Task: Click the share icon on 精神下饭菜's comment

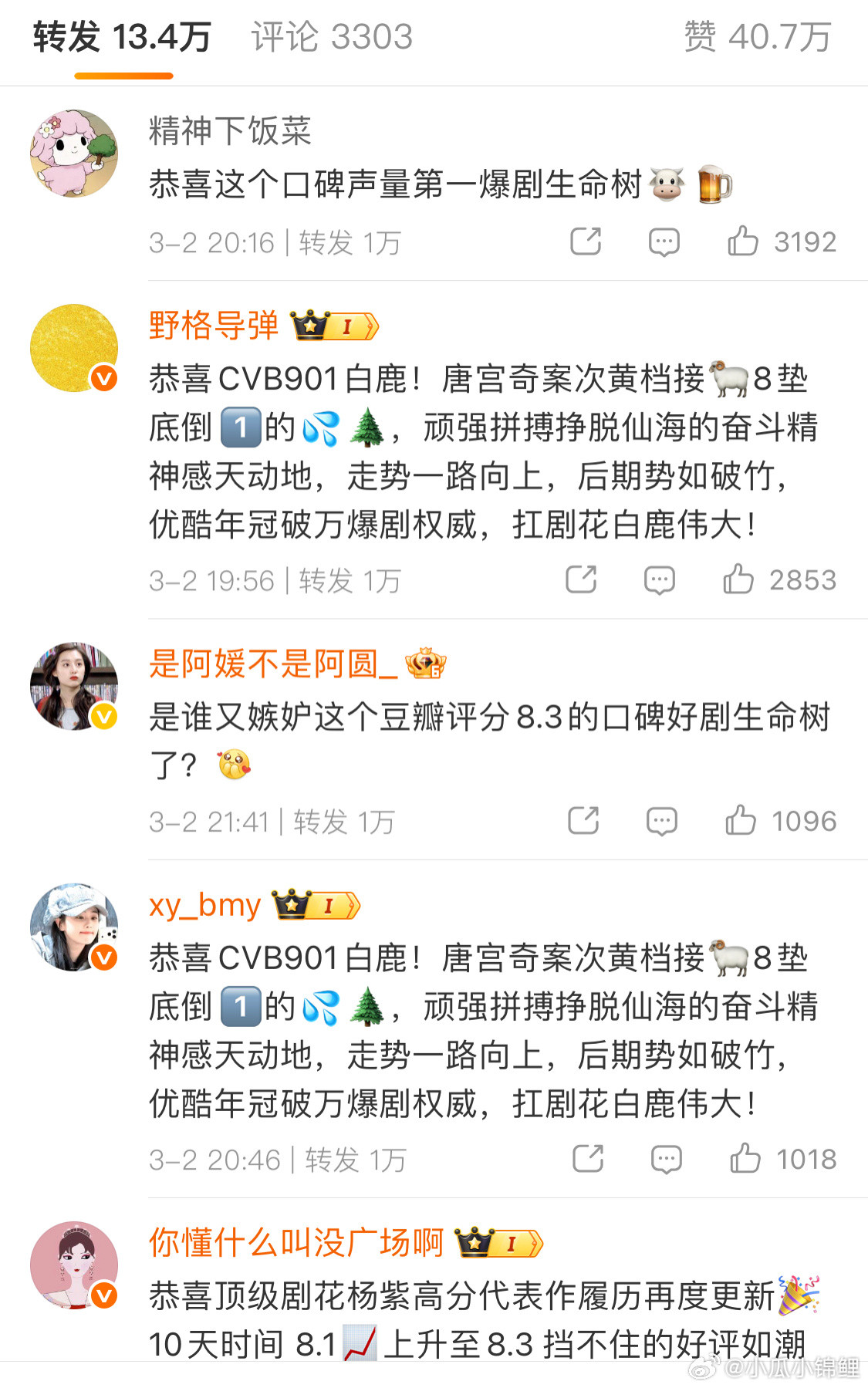Action: pyautogui.click(x=588, y=241)
